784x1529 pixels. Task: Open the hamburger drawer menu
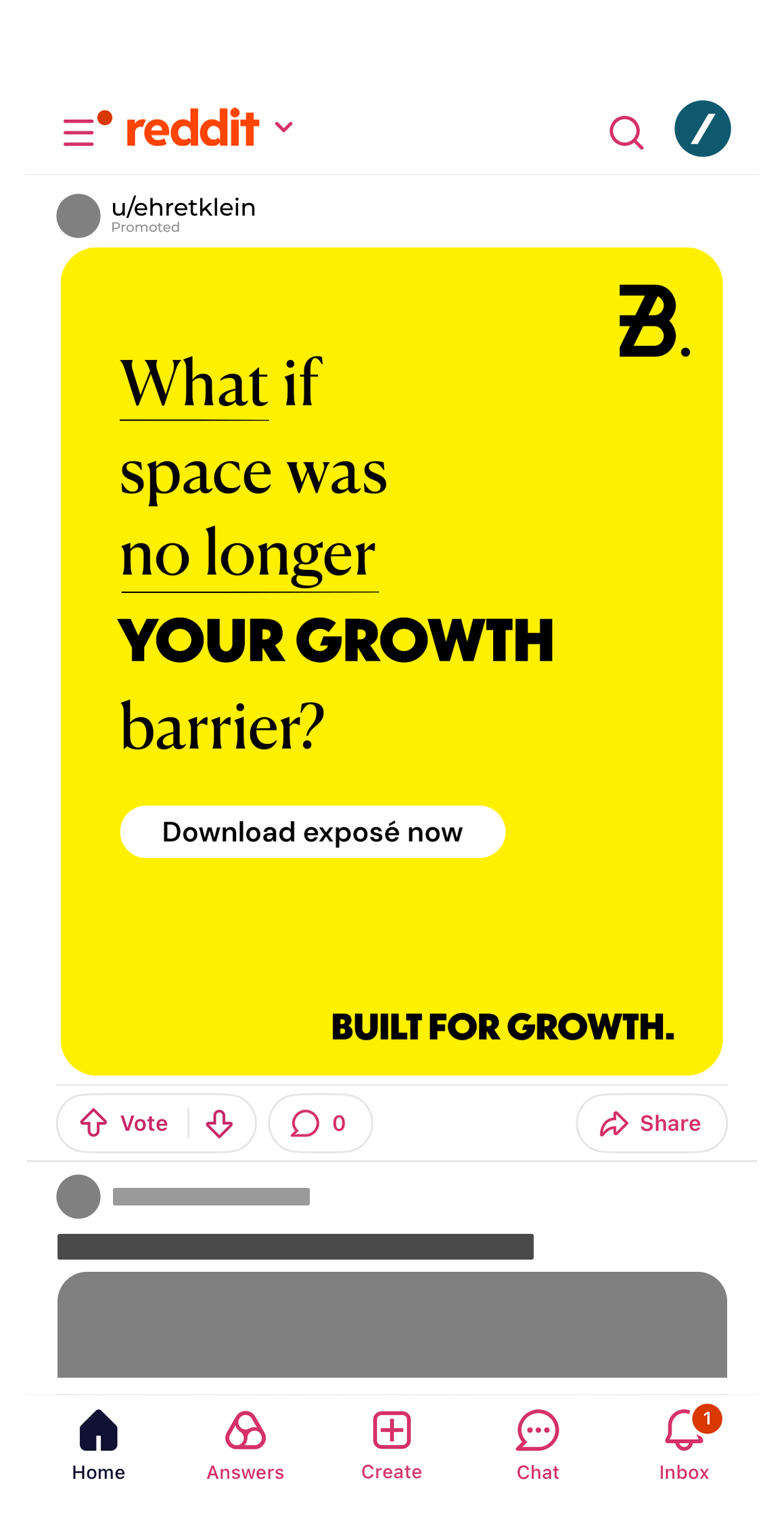79,131
